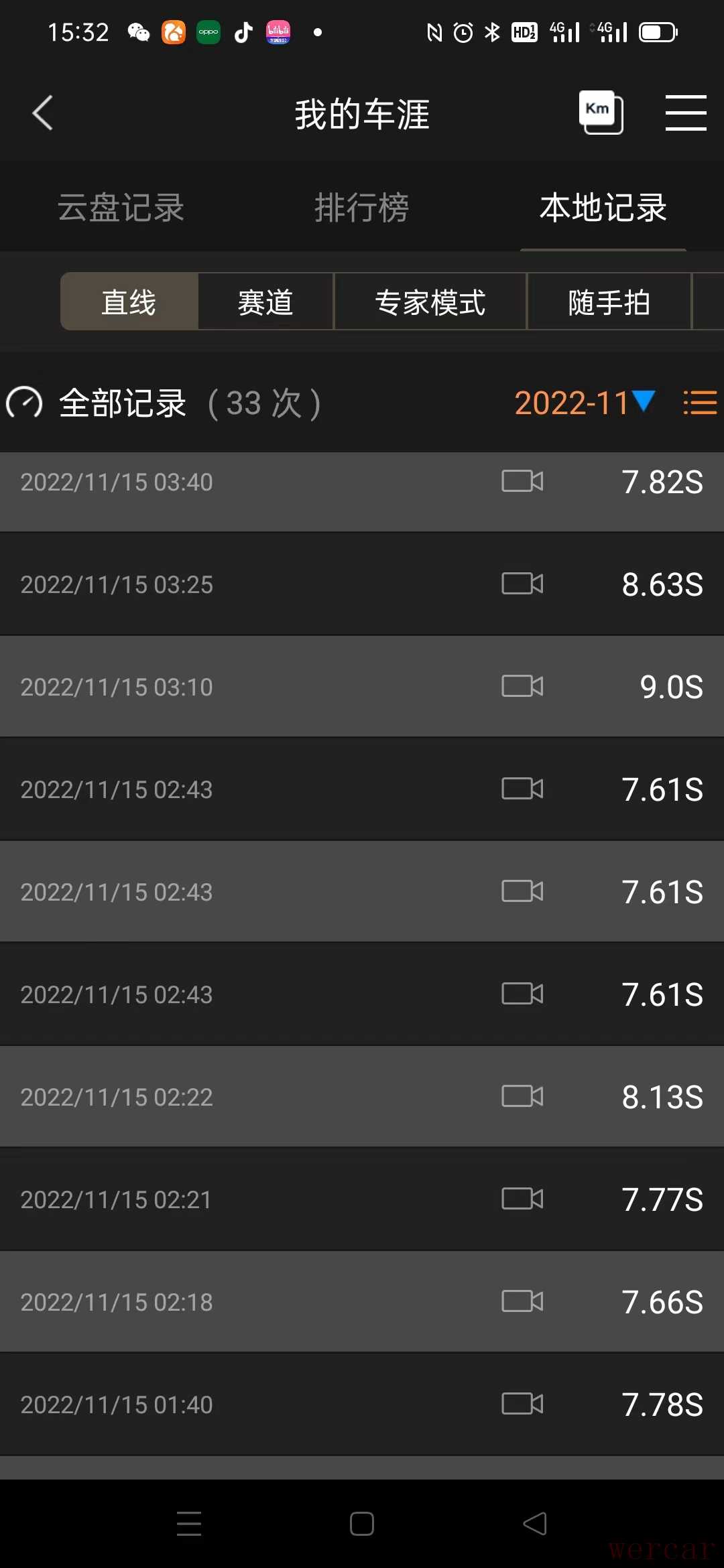Select the 直线 mode segment
The width and height of the screenshot is (724, 1568).
pos(129,302)
